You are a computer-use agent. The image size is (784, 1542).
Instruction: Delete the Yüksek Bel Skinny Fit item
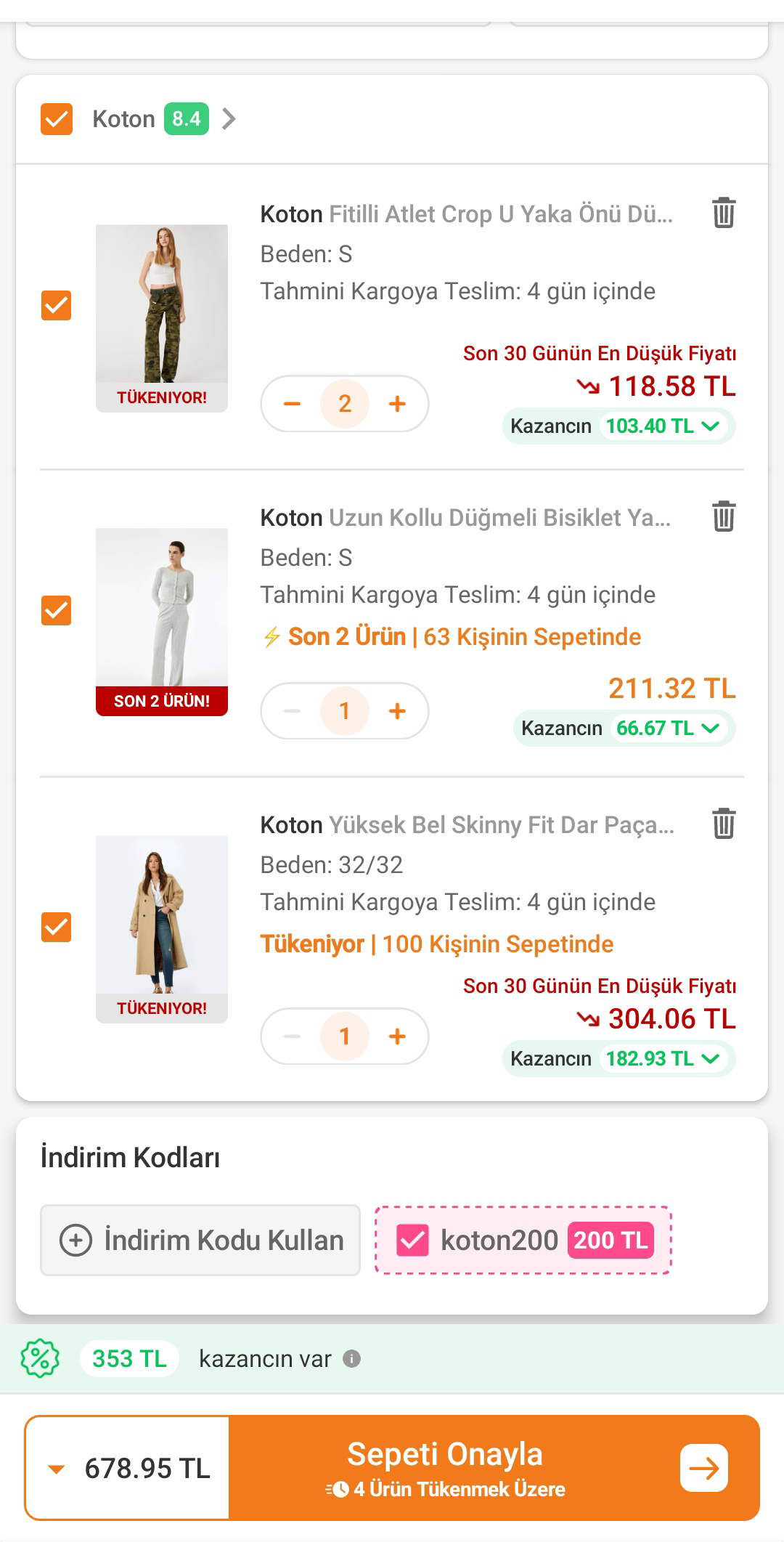(x=723, y=824)
